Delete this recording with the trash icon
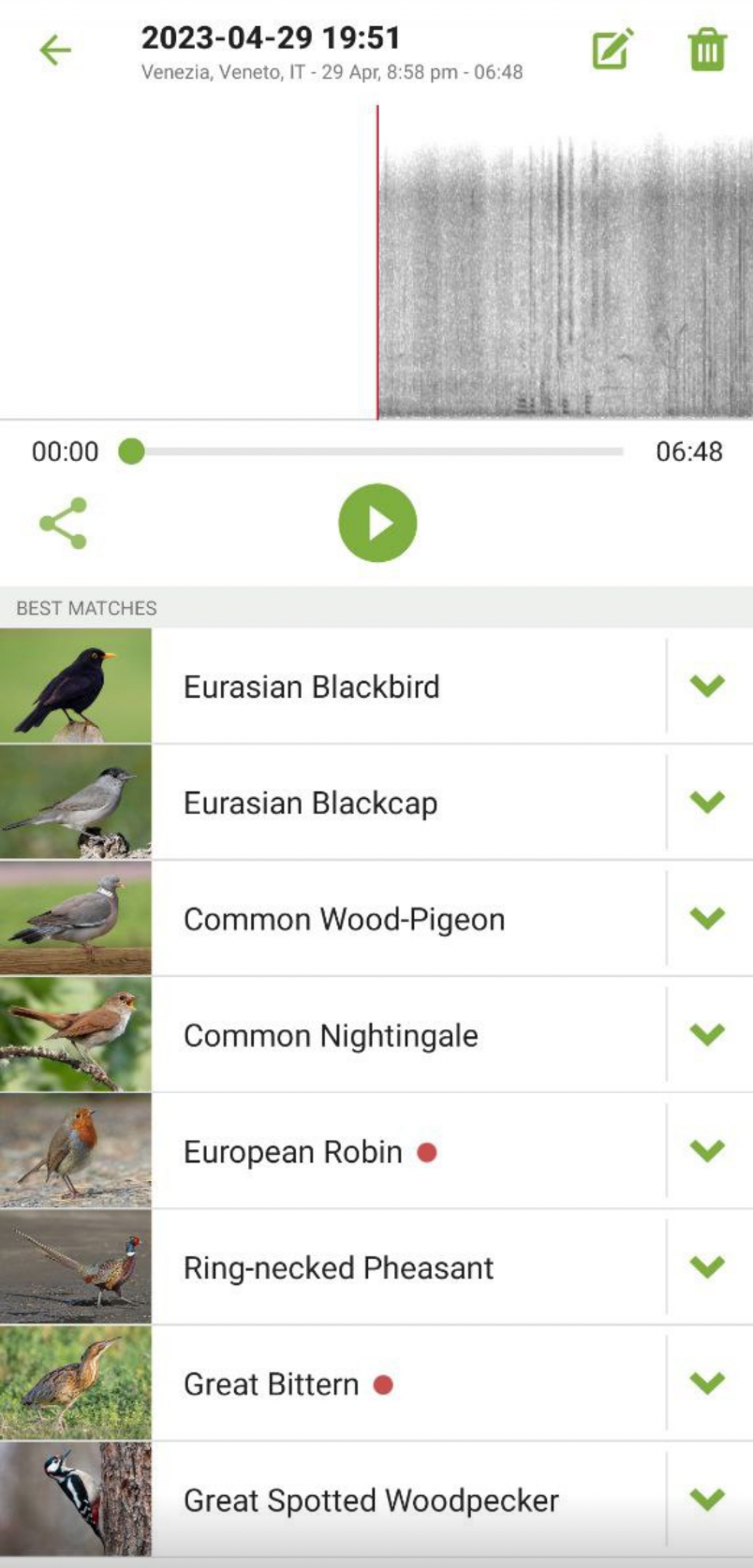753x1568 pixels. click(x=707, y=50)
